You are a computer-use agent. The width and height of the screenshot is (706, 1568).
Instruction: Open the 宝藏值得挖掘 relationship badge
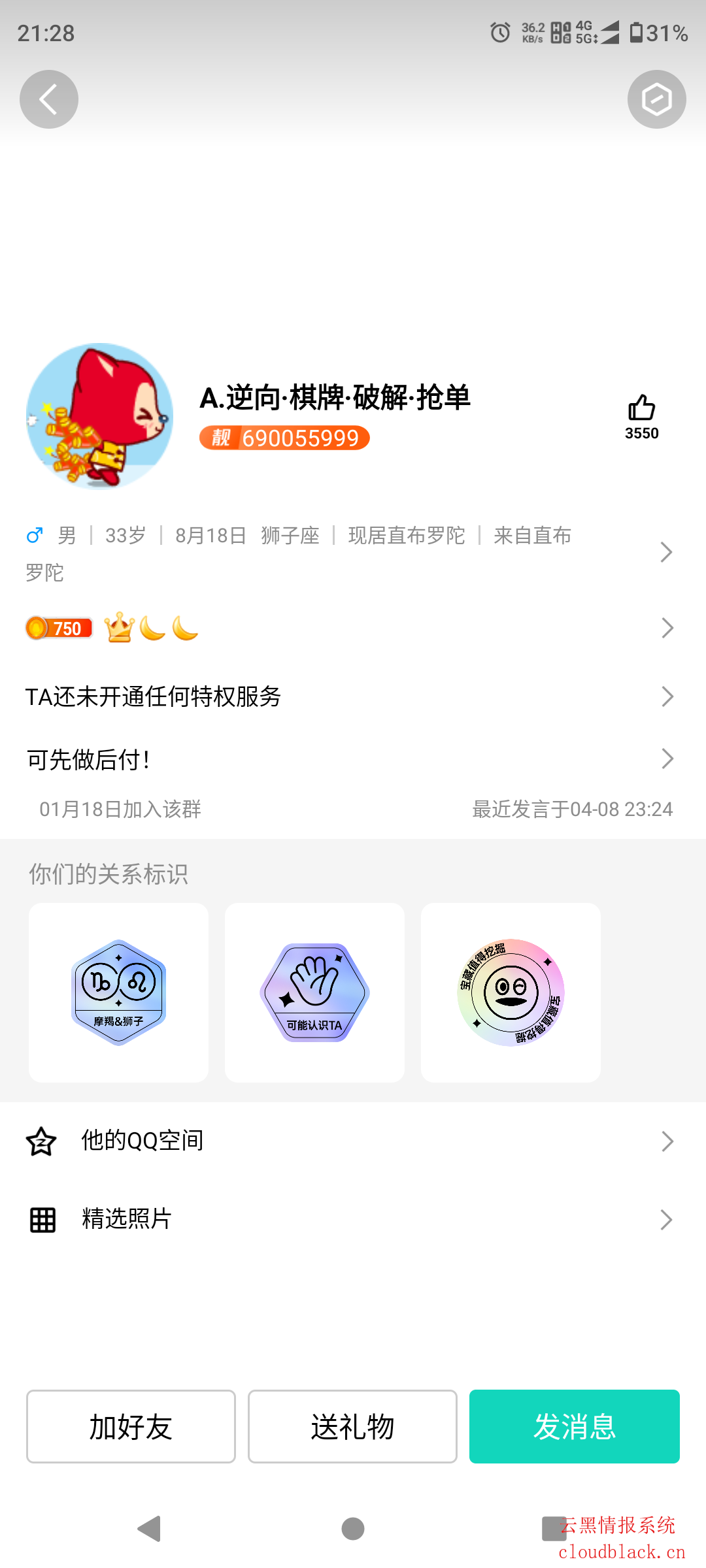[511, 992]
